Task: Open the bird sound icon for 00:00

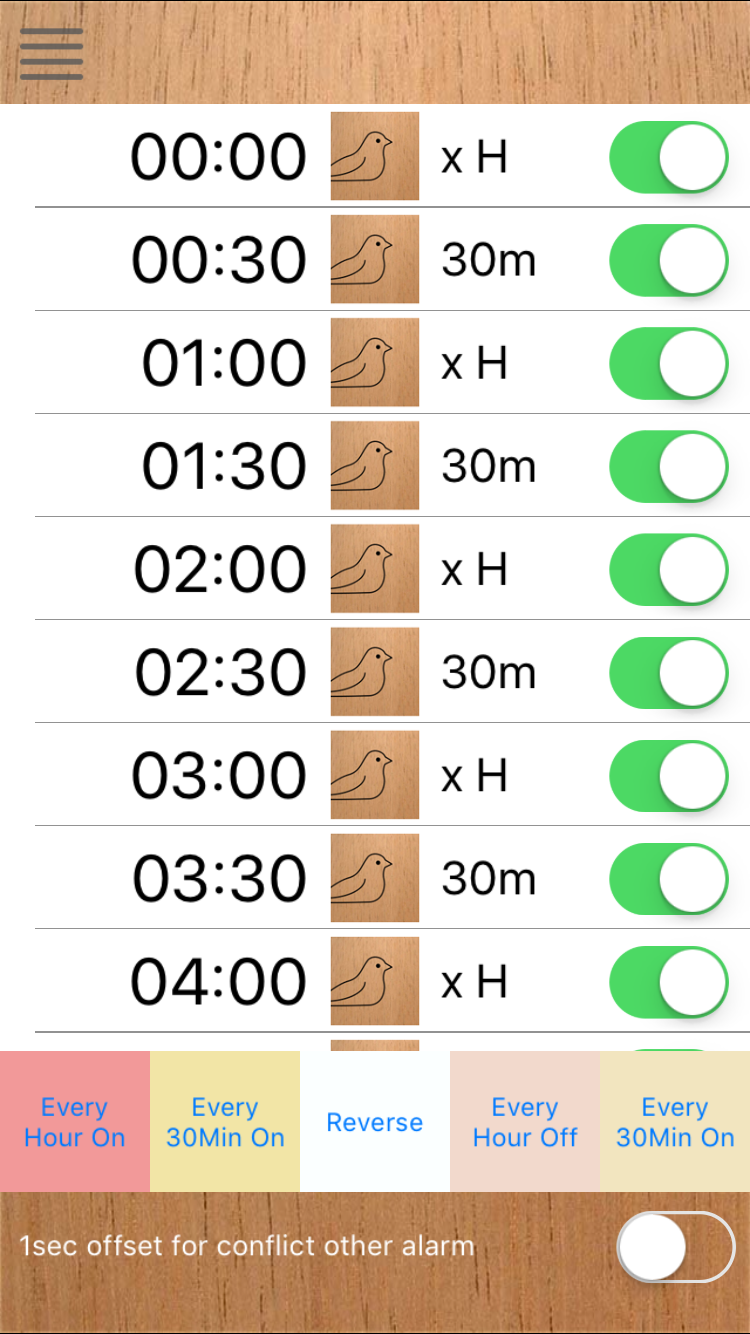Action: click(375, 157)
